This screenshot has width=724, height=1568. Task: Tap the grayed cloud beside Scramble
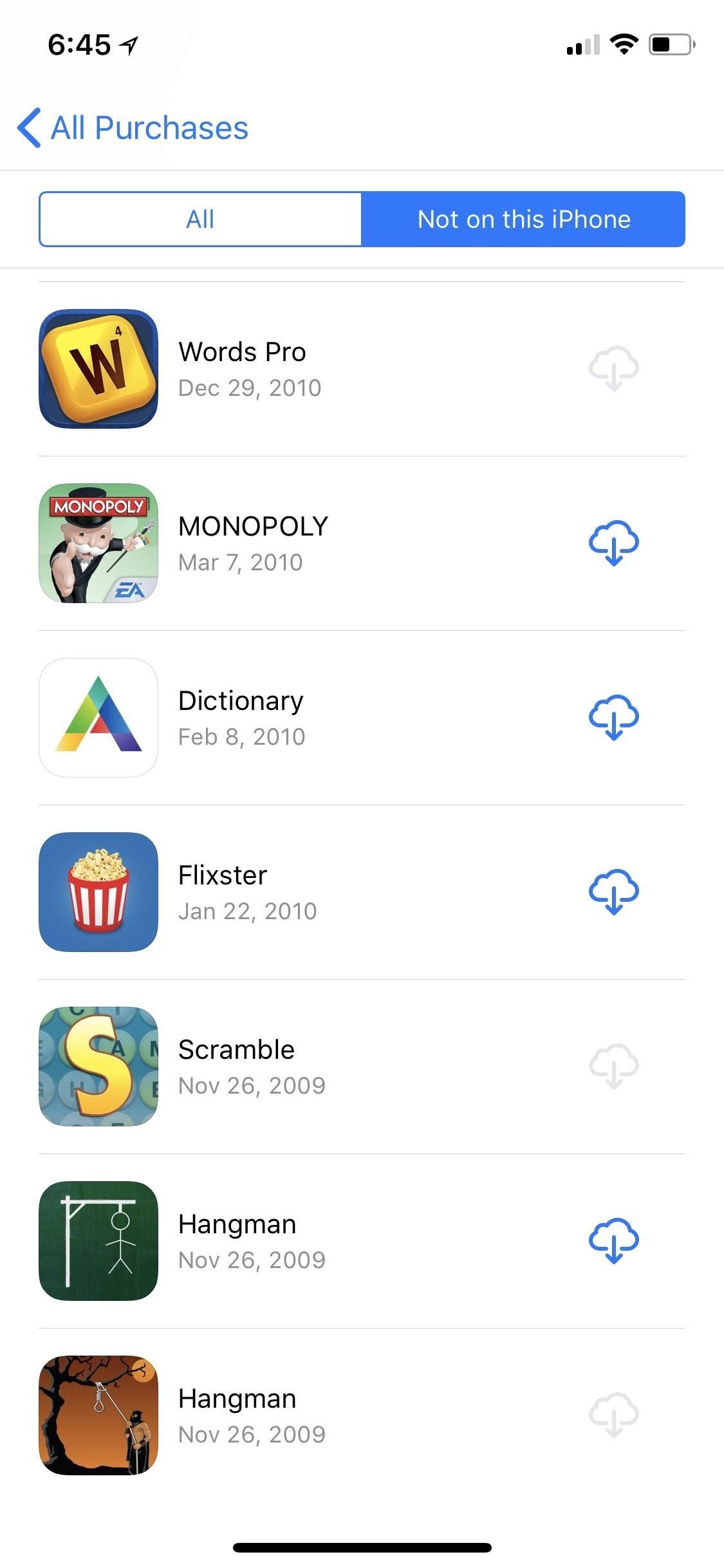point(615,1067)
